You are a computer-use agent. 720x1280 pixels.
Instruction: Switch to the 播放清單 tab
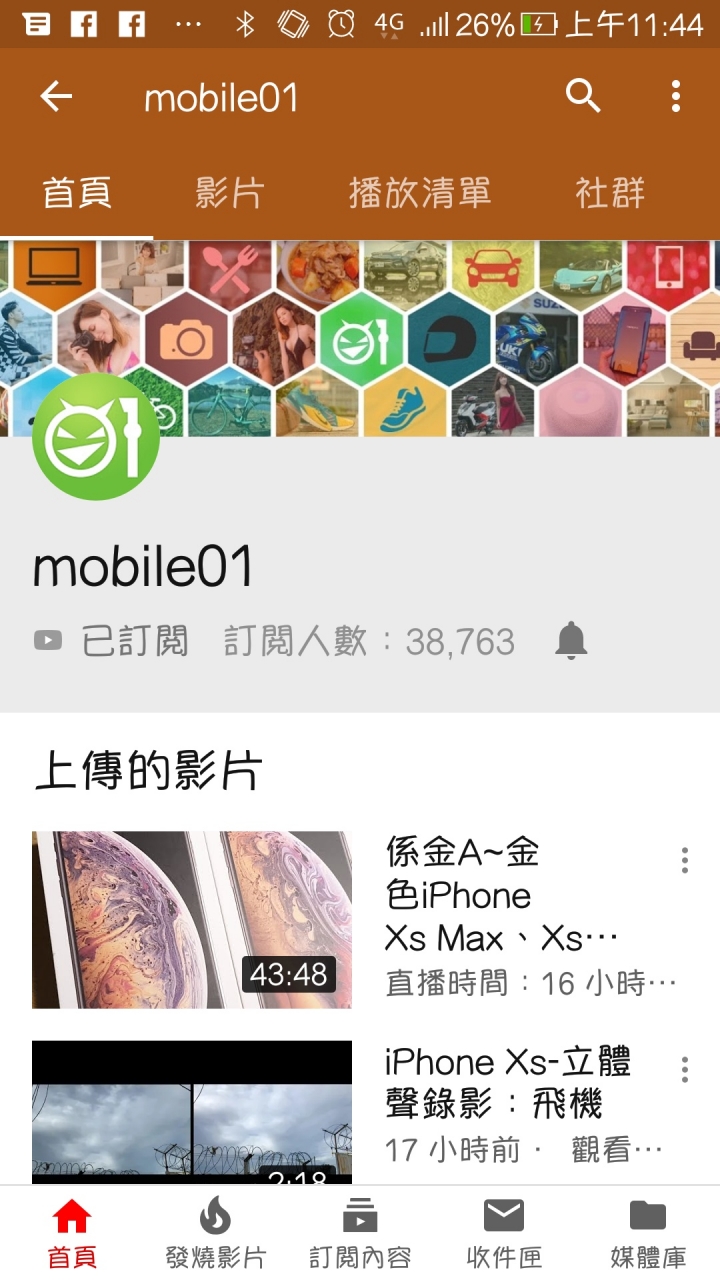tap(420, 193)
